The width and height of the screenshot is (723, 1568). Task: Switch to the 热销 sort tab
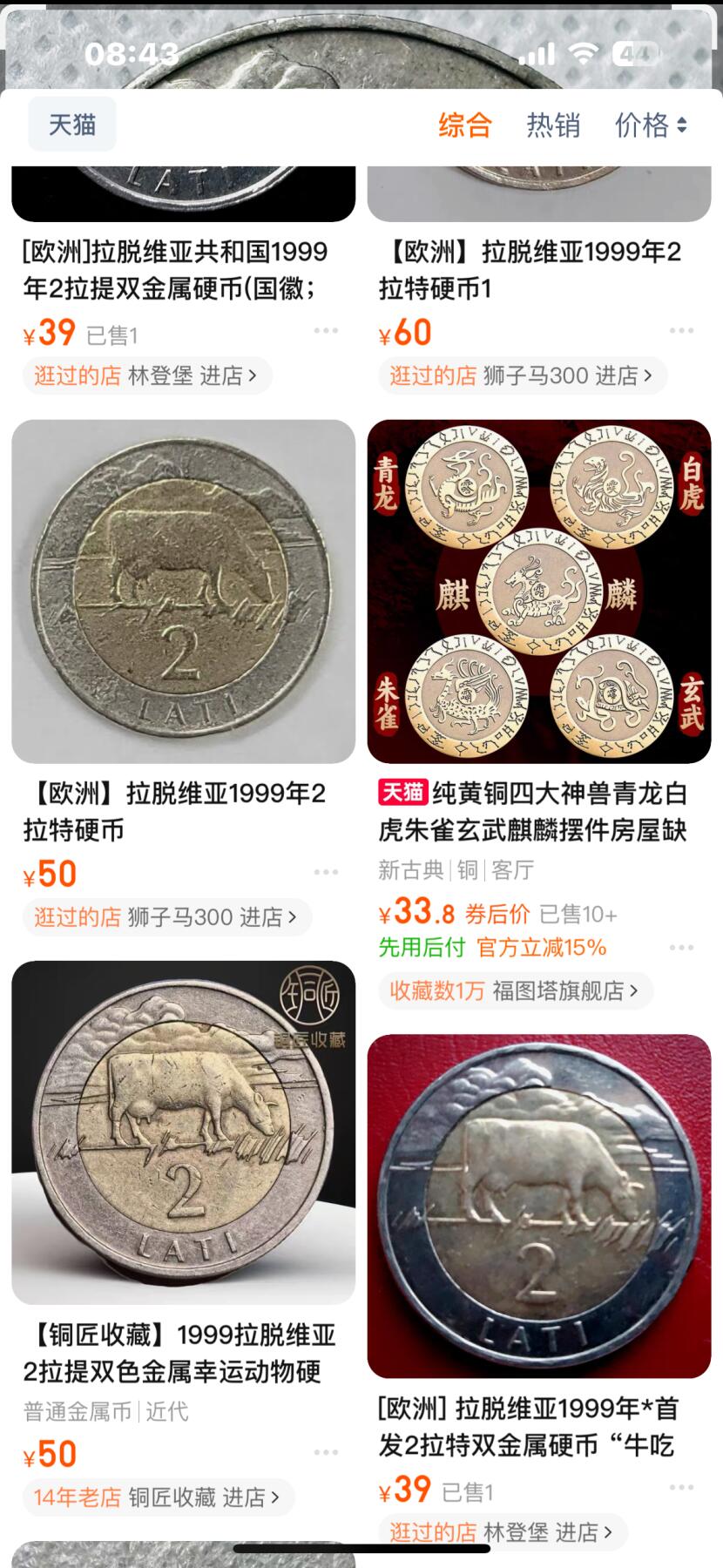(552, 125)
